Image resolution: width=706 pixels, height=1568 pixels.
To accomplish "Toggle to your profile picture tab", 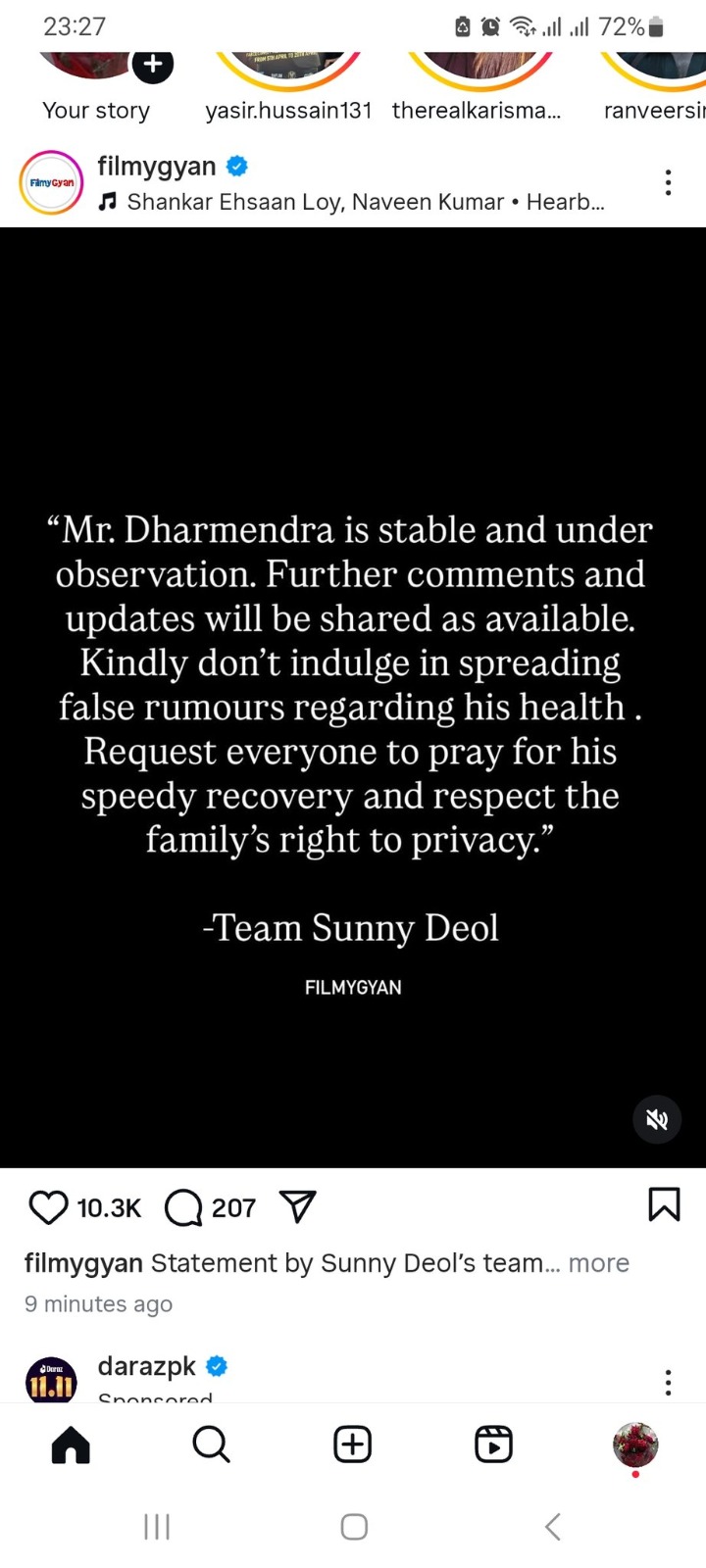I will click(634, 1445).
